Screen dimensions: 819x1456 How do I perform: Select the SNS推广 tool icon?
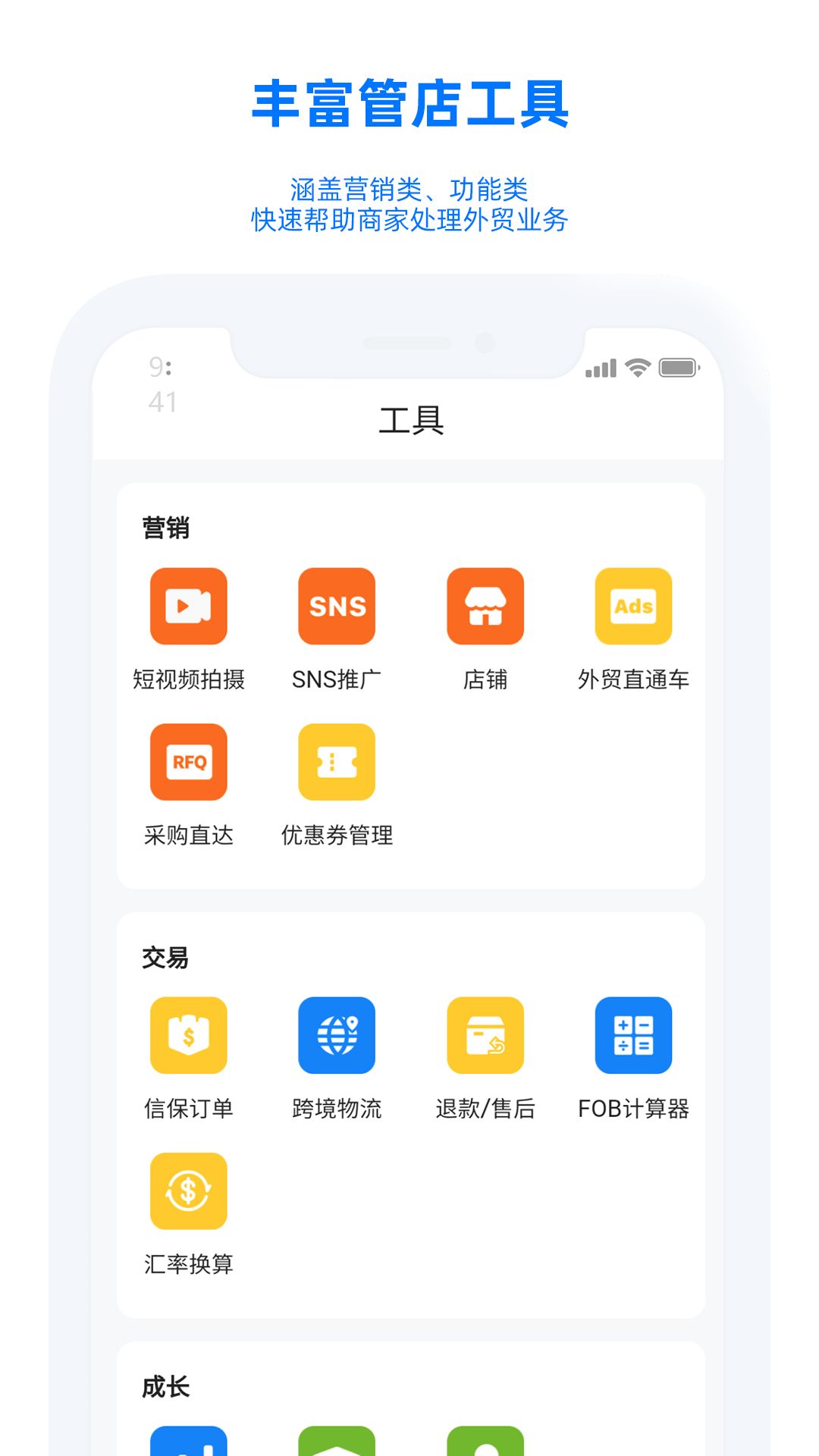[x=337, y=607]
